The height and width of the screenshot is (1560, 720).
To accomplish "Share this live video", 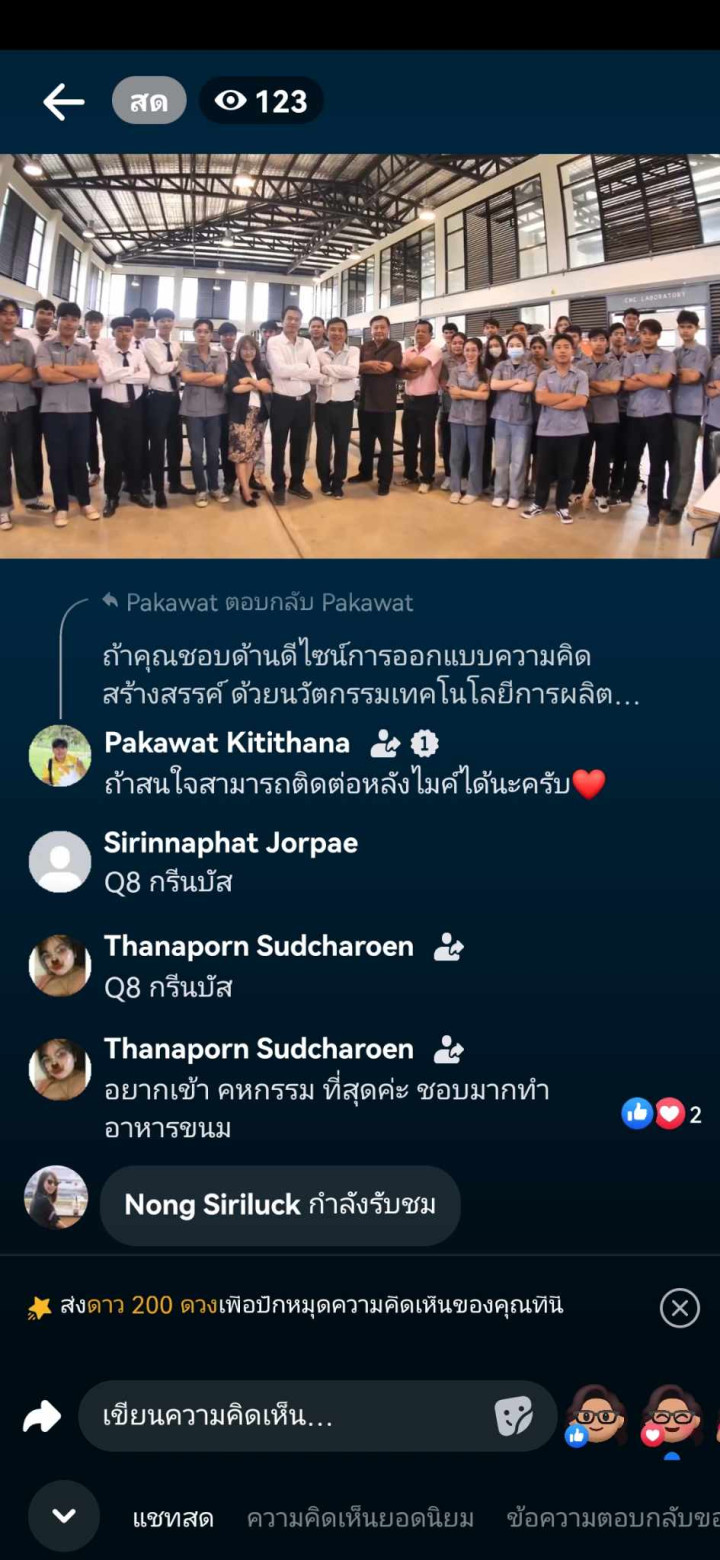I will pos(42,1416).
